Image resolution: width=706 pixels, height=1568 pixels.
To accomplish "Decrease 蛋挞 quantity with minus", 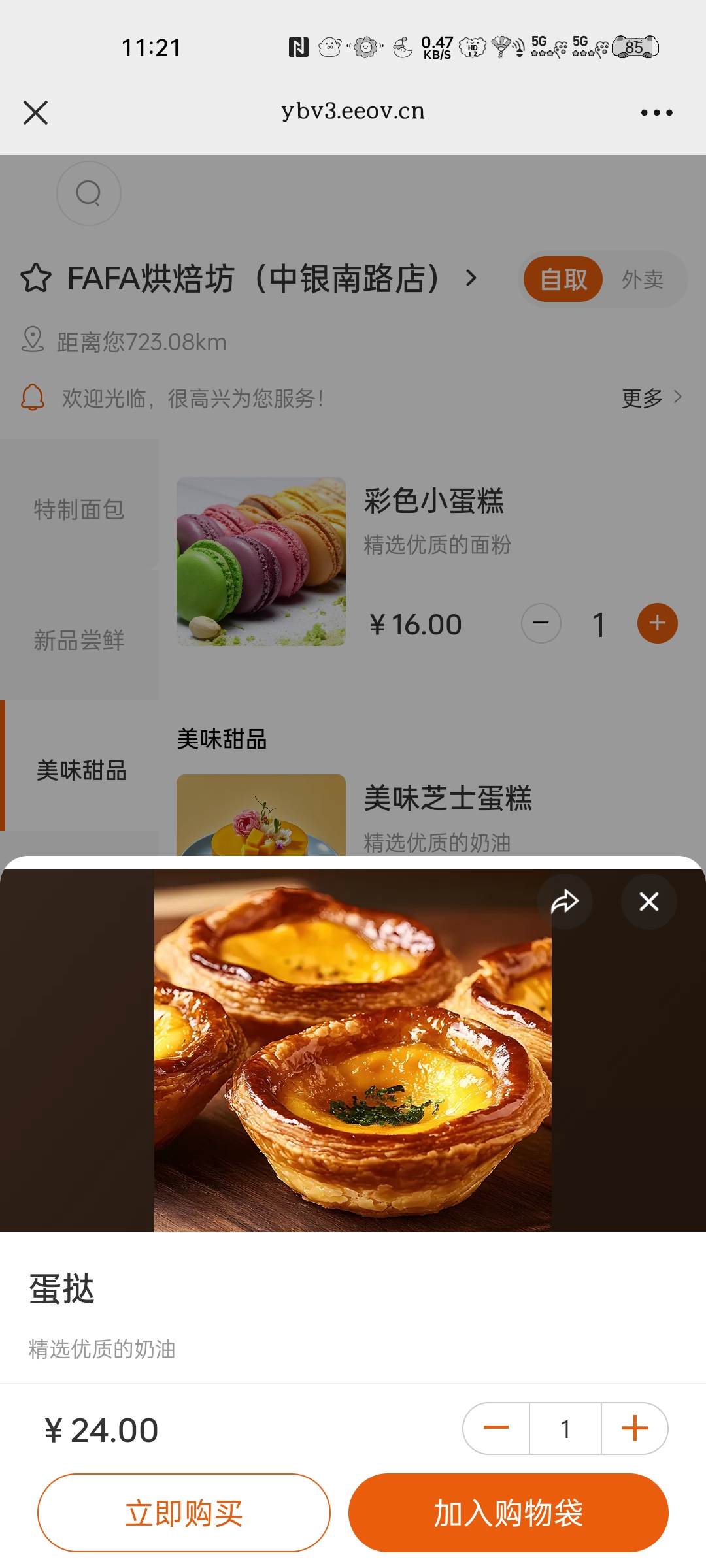I will click(x=496, y=1428).
